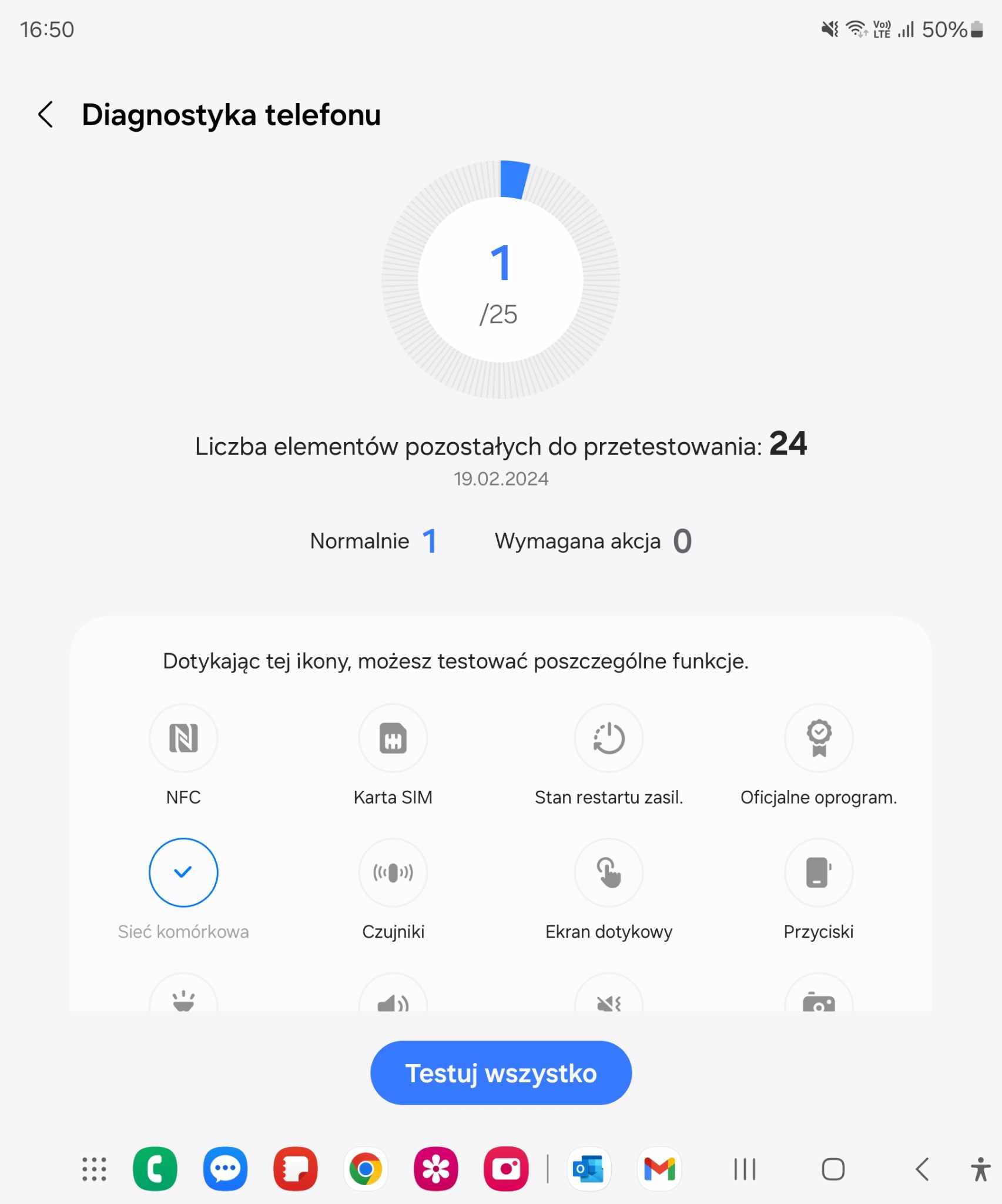Launch the Phone app from taskbar
This screenshot has width=1002, height=1204.
155,1169
